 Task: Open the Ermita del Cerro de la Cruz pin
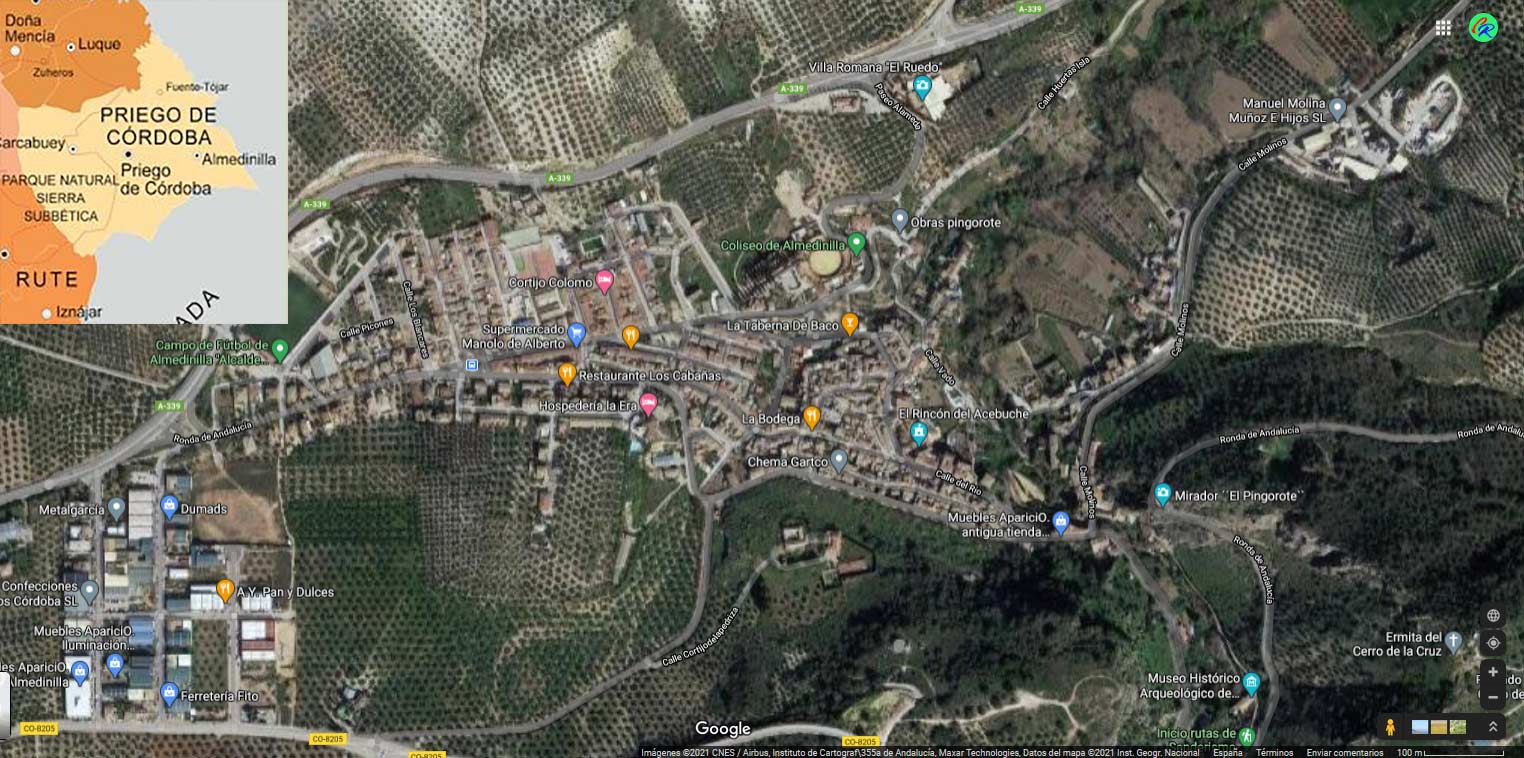point(1454,640)
